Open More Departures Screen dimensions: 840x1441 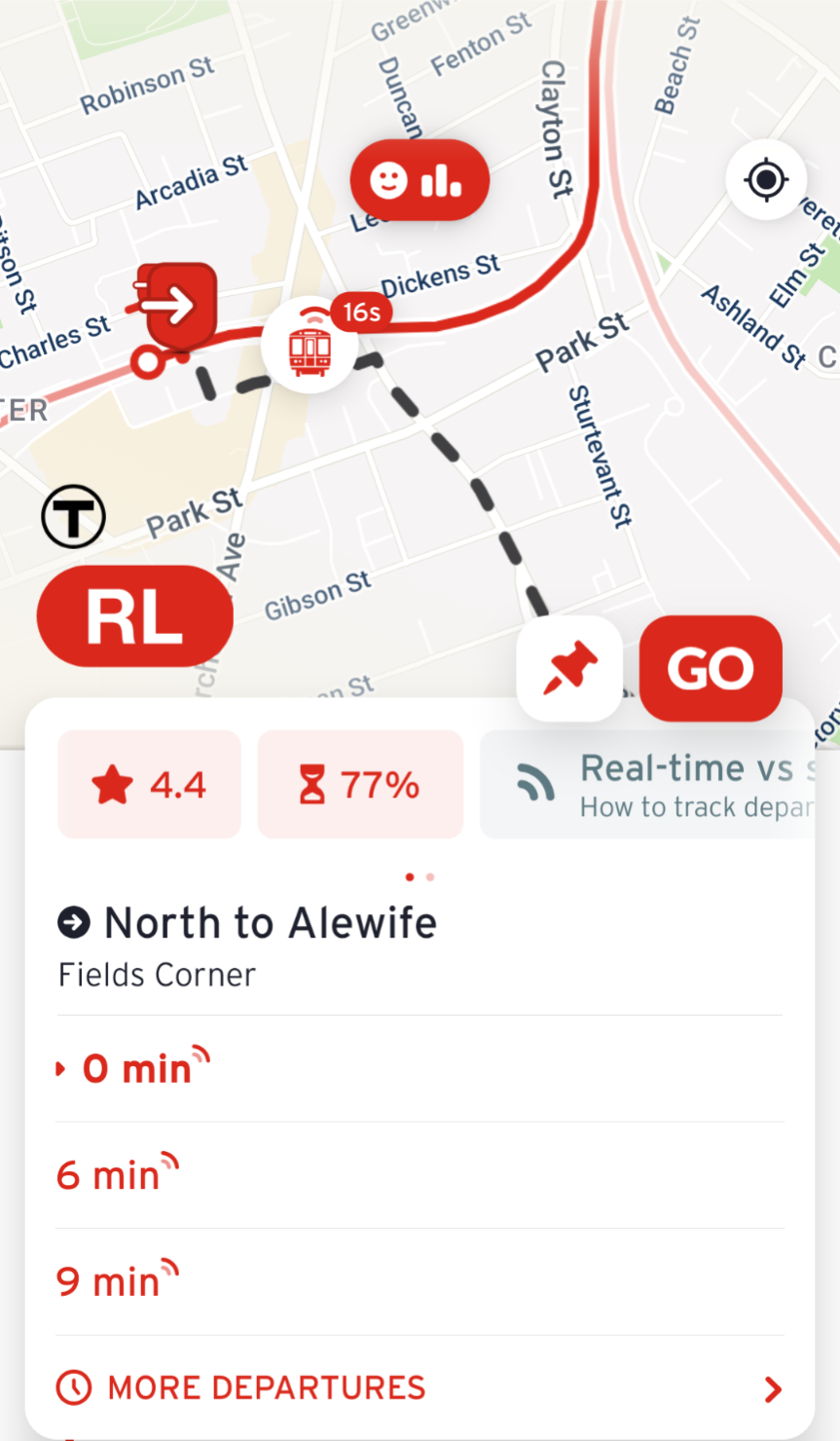[420, 1387]
